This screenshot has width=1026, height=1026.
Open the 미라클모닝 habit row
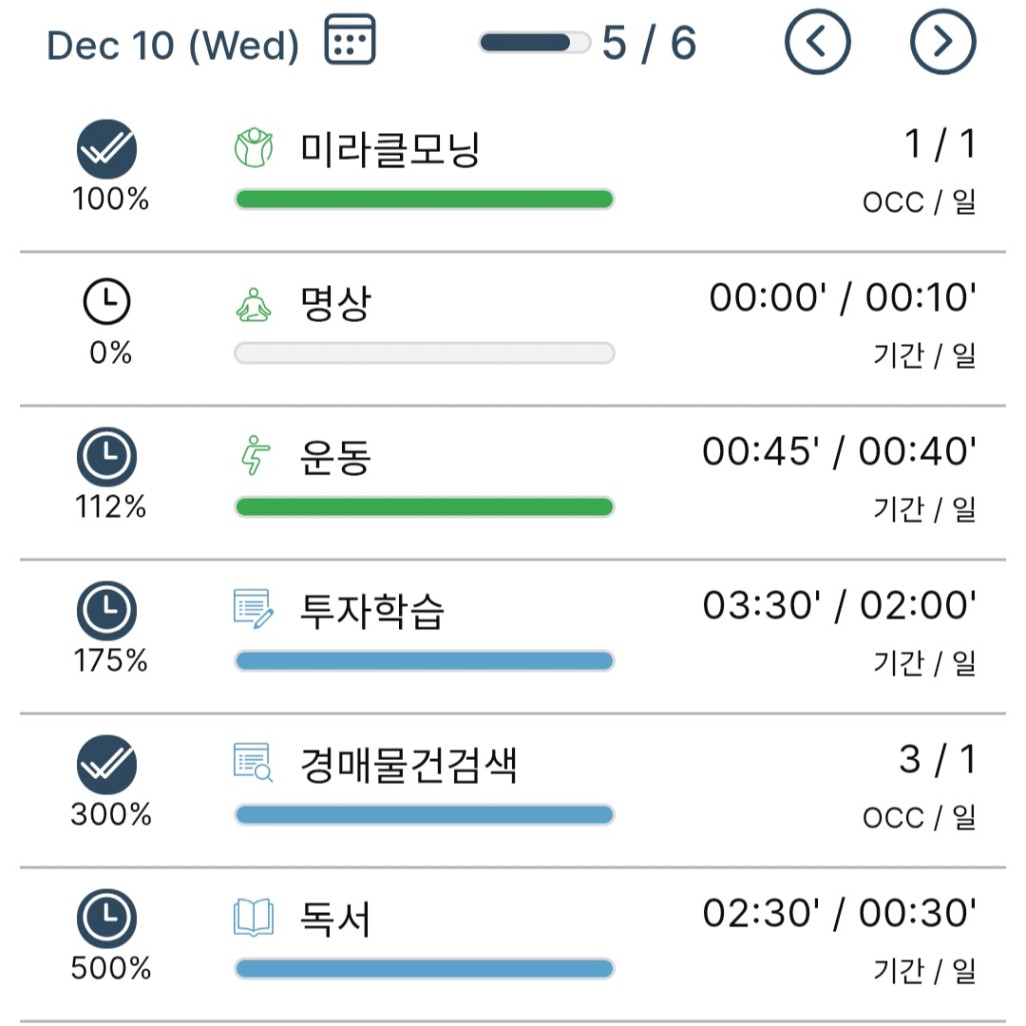click(x=390, y=150)
